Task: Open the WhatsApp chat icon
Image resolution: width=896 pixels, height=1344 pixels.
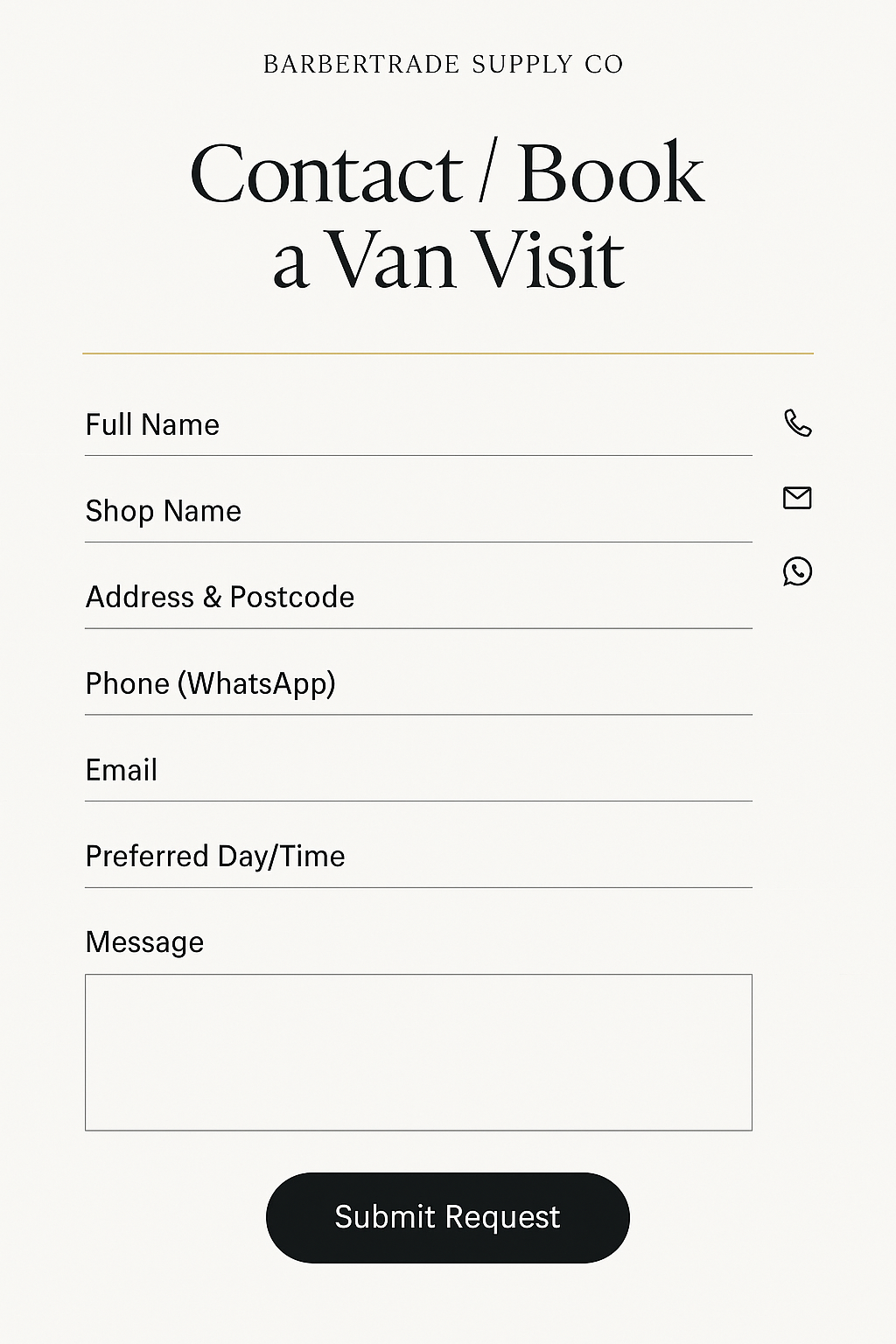Action: click(x=797, y=571)
